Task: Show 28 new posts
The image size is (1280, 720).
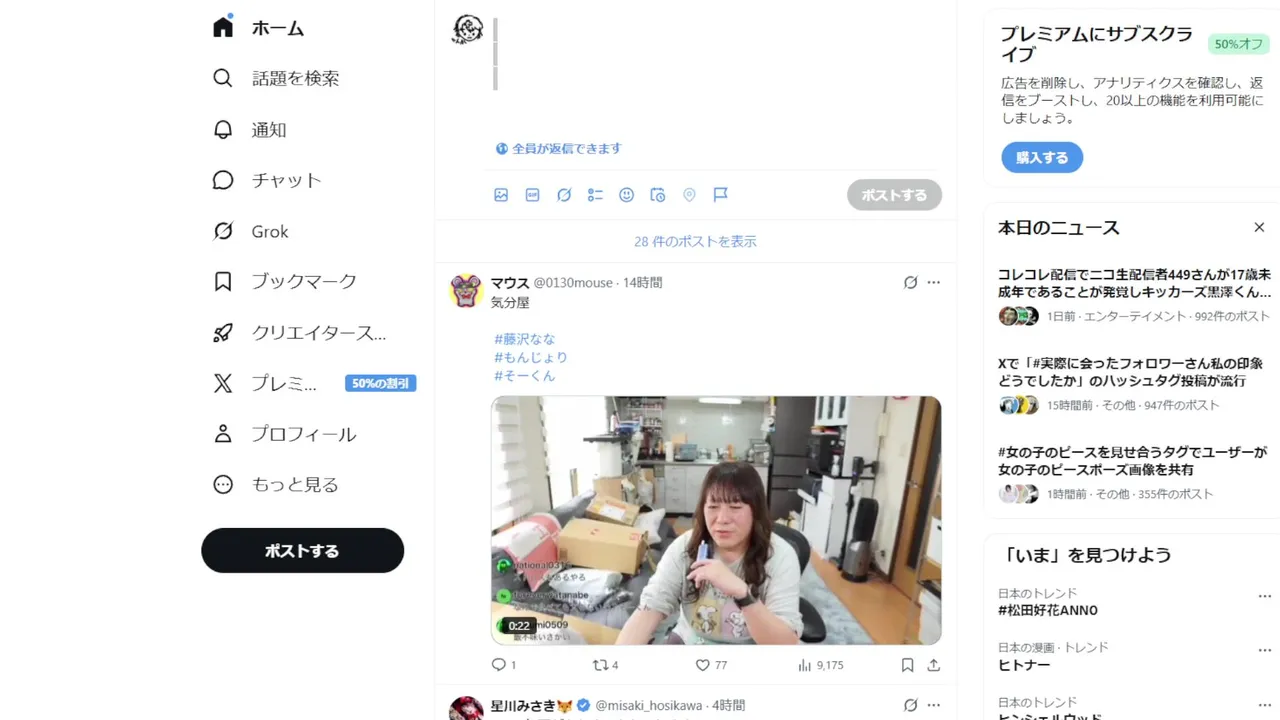Action: (x=695, y=242)
